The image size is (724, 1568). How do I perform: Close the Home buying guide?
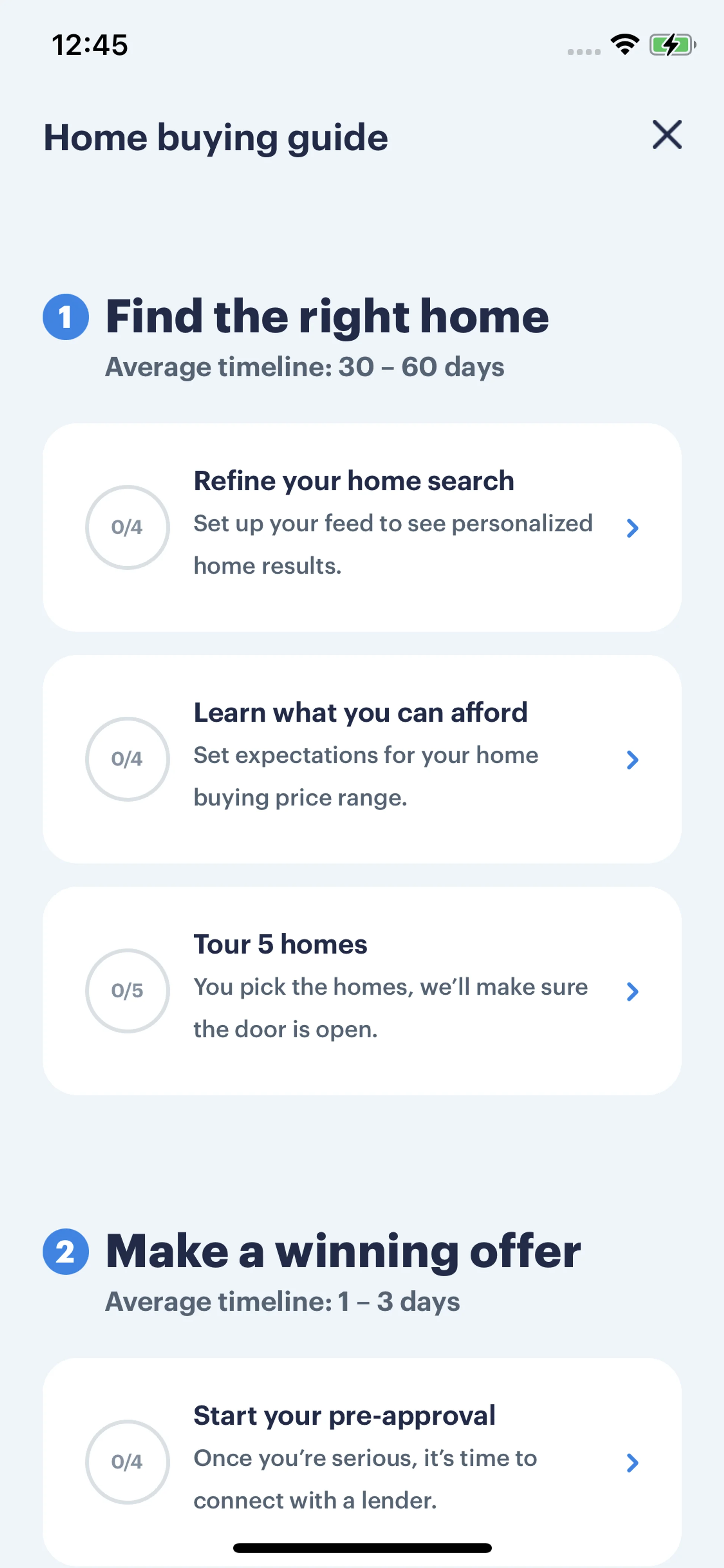(667, 135)
